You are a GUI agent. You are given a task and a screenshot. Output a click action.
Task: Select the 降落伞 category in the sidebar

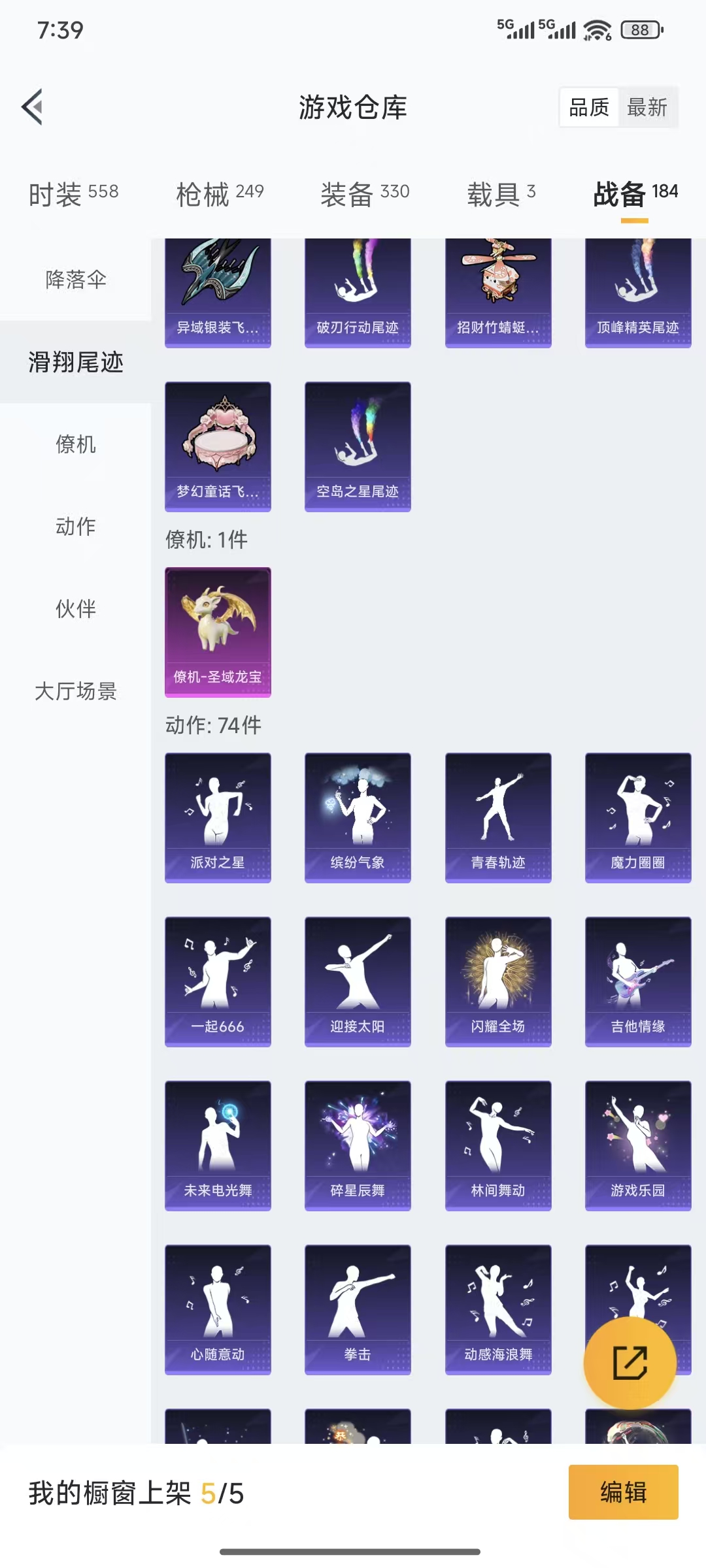(76, 280)
